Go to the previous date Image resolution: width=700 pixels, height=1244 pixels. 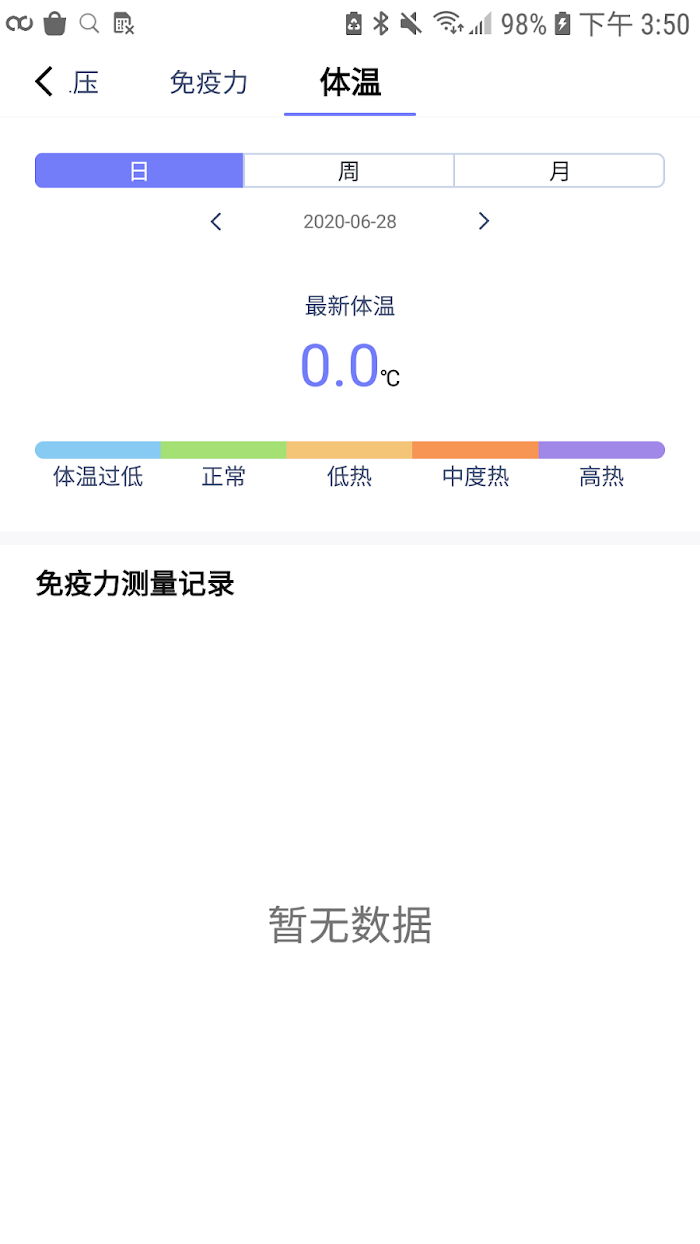click(216, 221)
